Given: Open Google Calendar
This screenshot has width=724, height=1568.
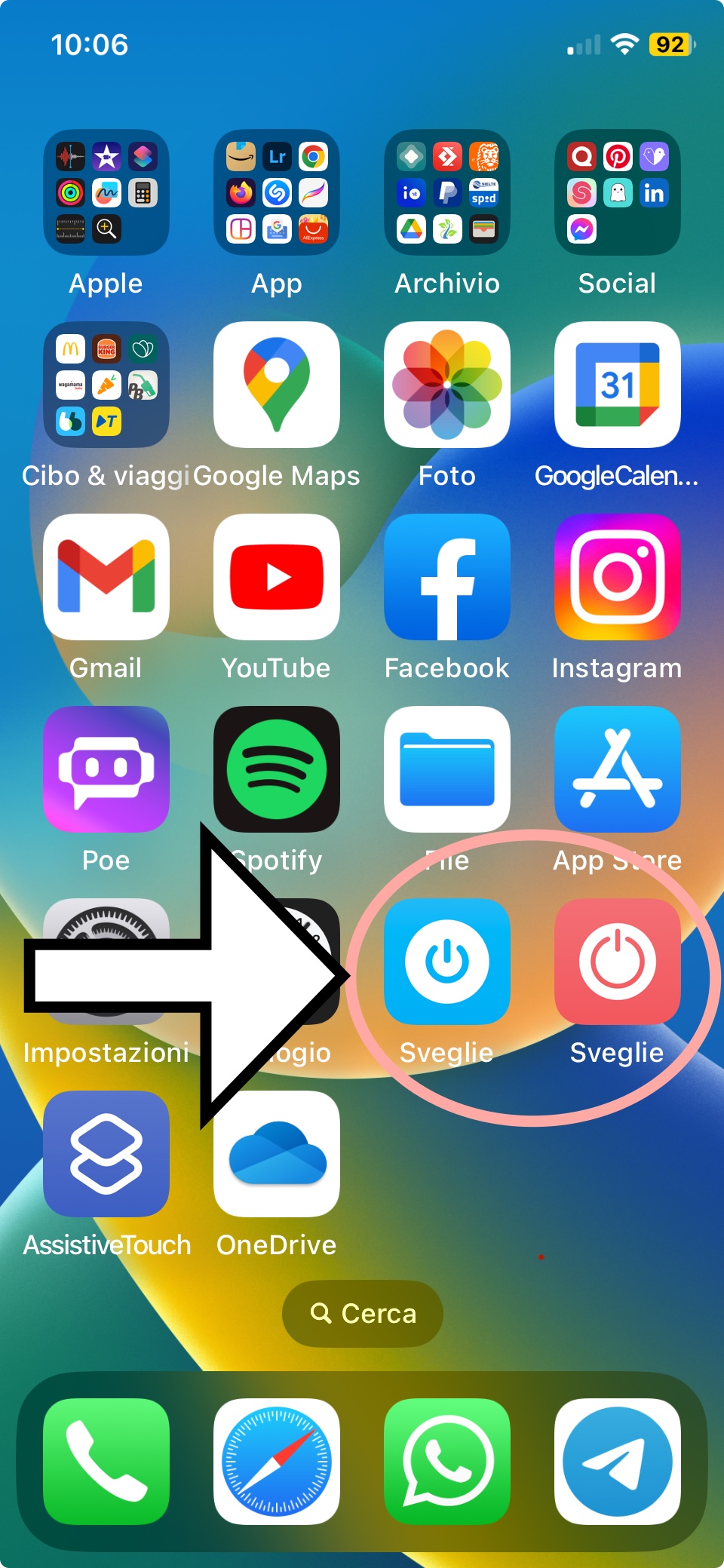Looking at the screenshot, I should (x=618, y=385).
